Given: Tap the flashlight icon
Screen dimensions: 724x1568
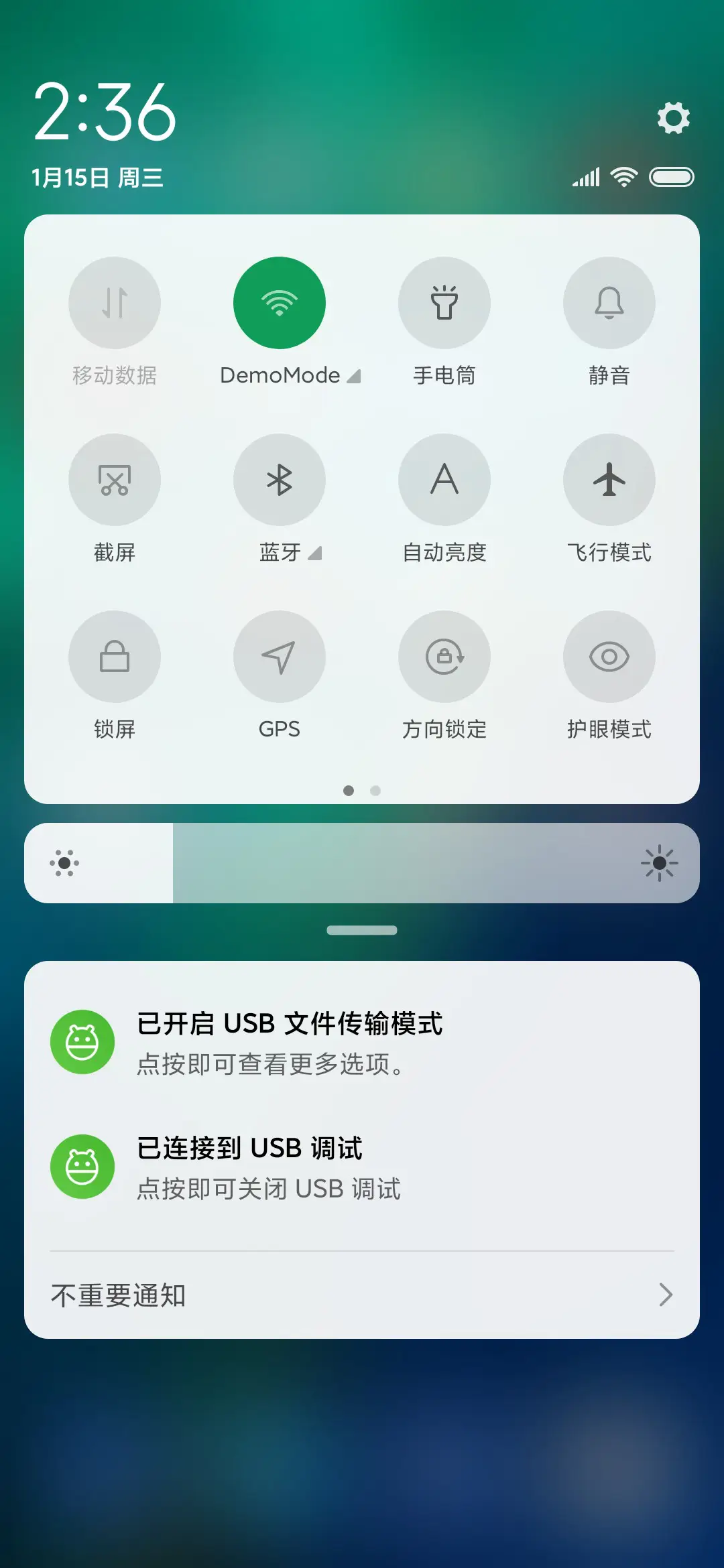Looking at the screenshot, I should click(x=444, y=303).
